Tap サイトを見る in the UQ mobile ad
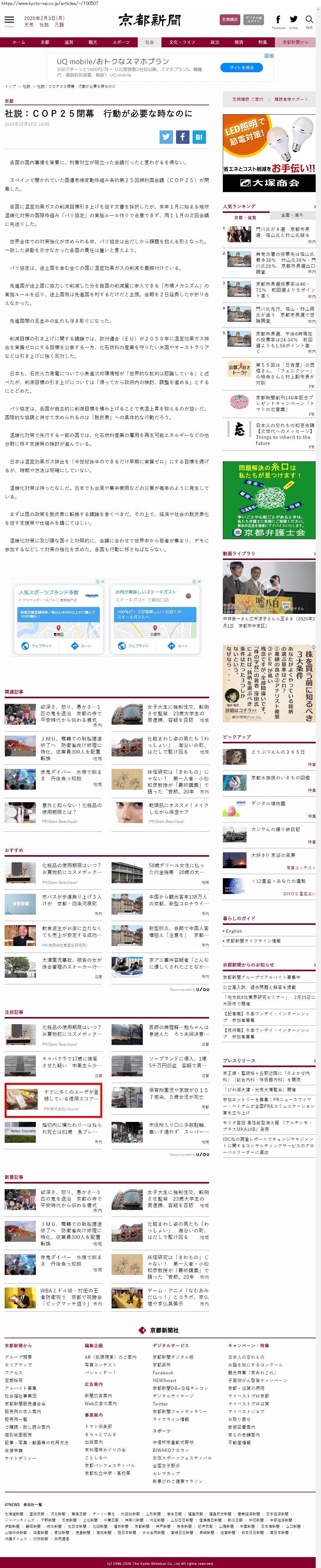Viewport: 321px width, 1568px height. [241, 68]
